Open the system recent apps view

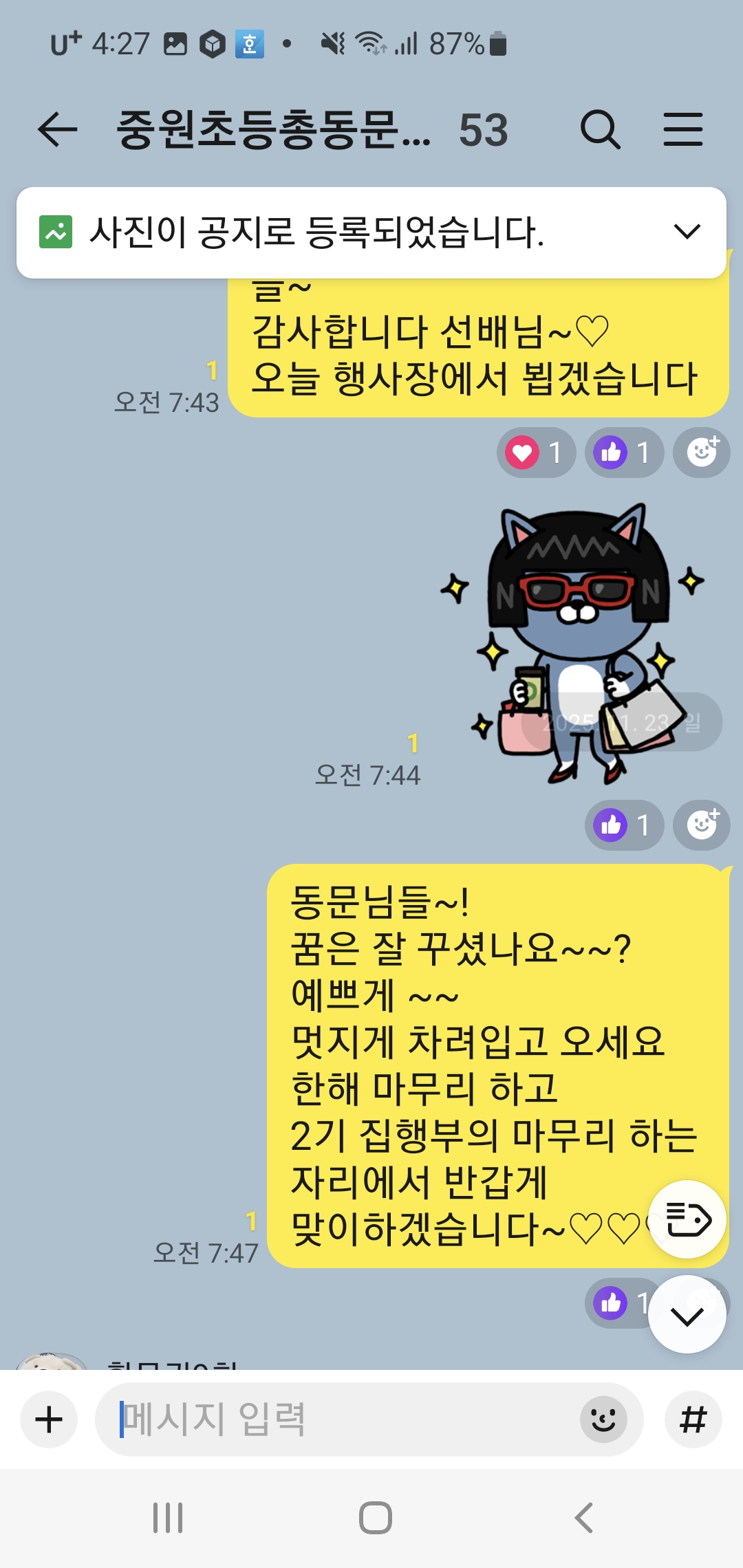[x=168, y=1518]
